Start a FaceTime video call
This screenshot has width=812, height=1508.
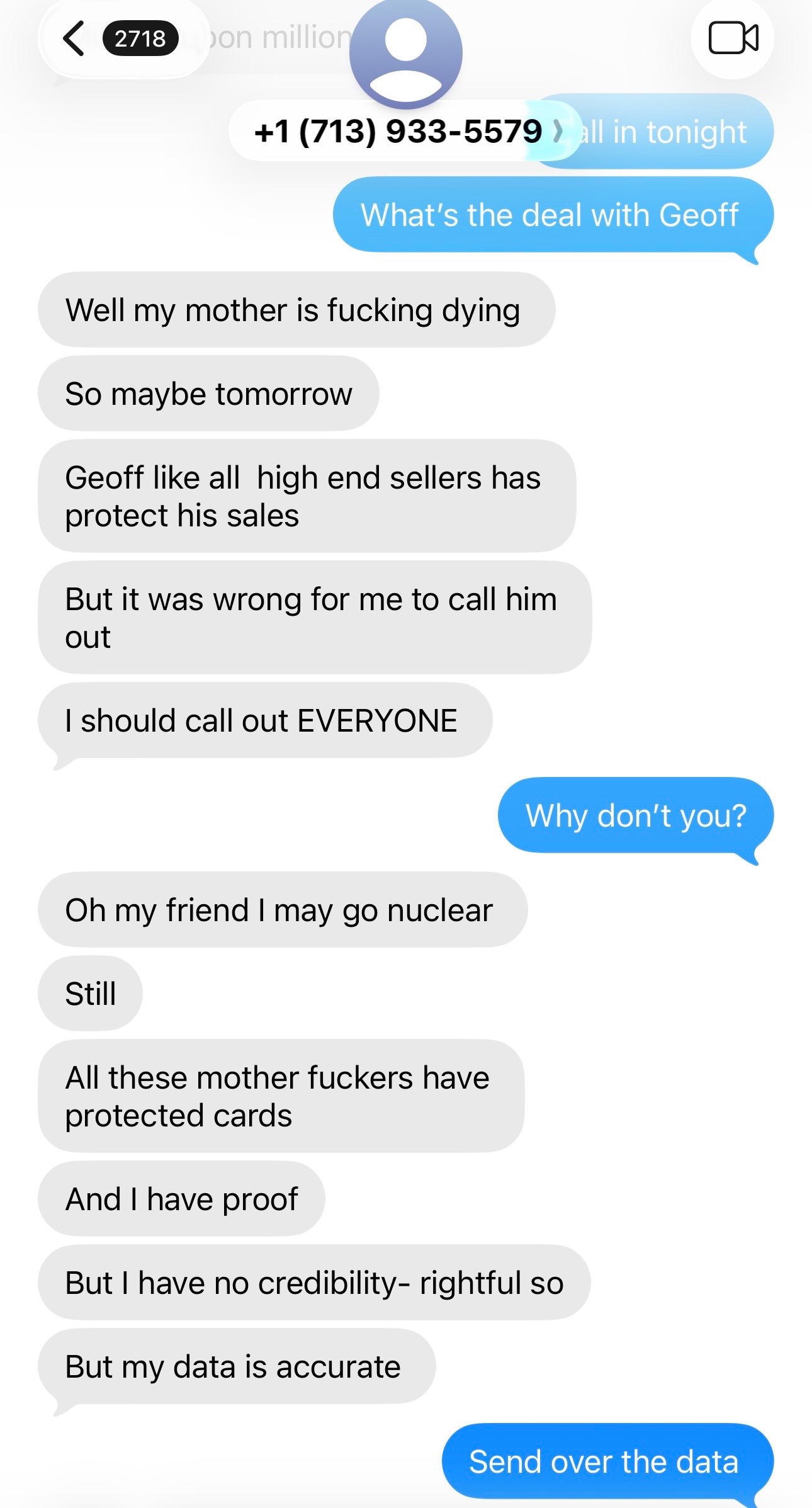click(x=733, y=38)
